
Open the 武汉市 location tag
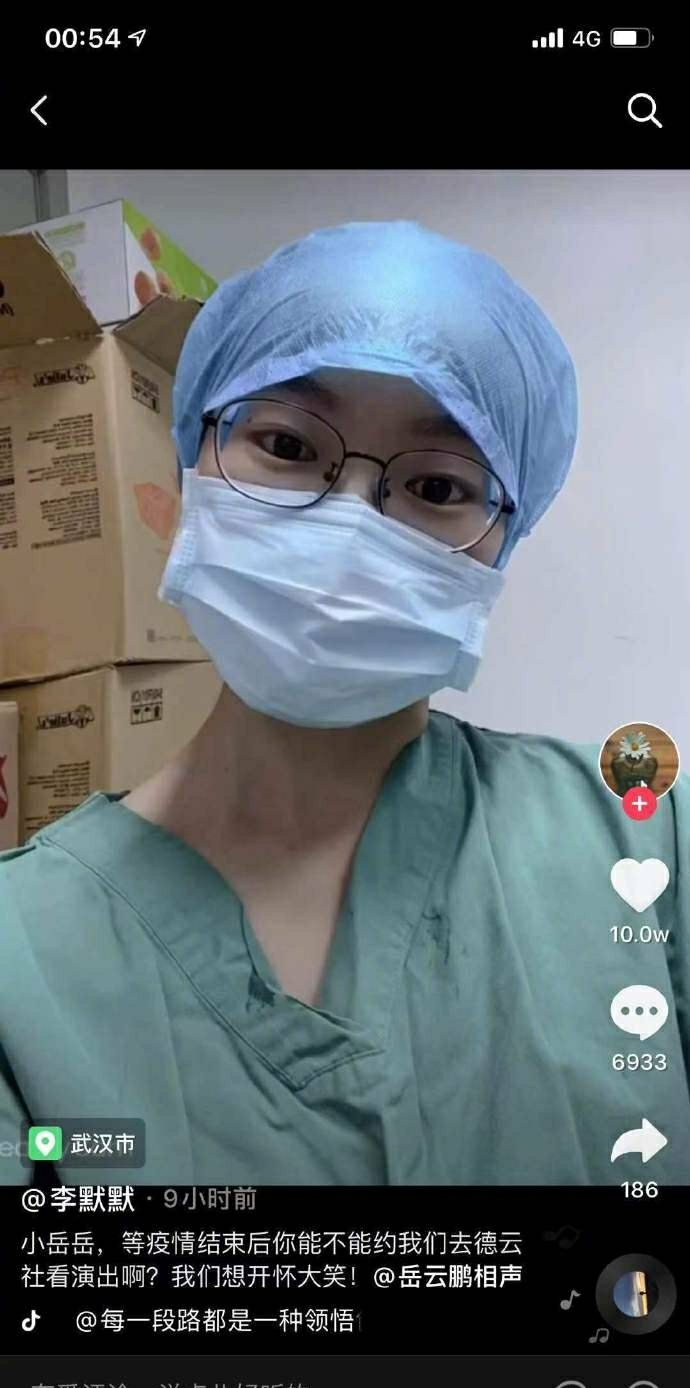coord(86,1144)
